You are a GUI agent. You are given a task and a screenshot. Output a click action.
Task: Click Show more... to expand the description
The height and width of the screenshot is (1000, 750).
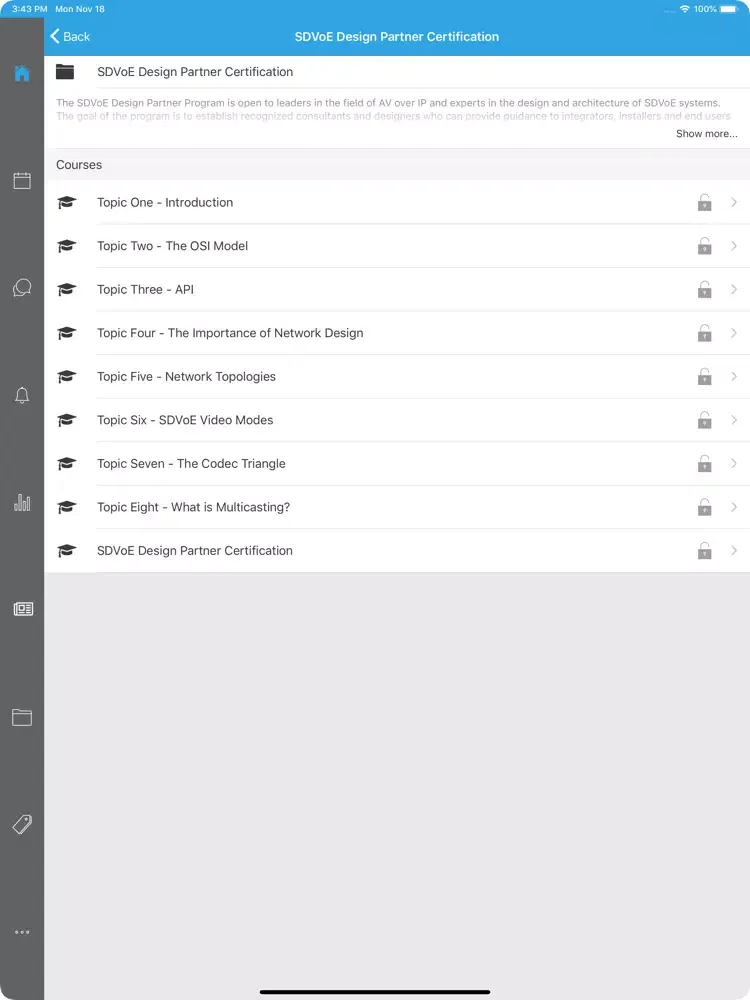pyautogui.click(x=706, y=133)
